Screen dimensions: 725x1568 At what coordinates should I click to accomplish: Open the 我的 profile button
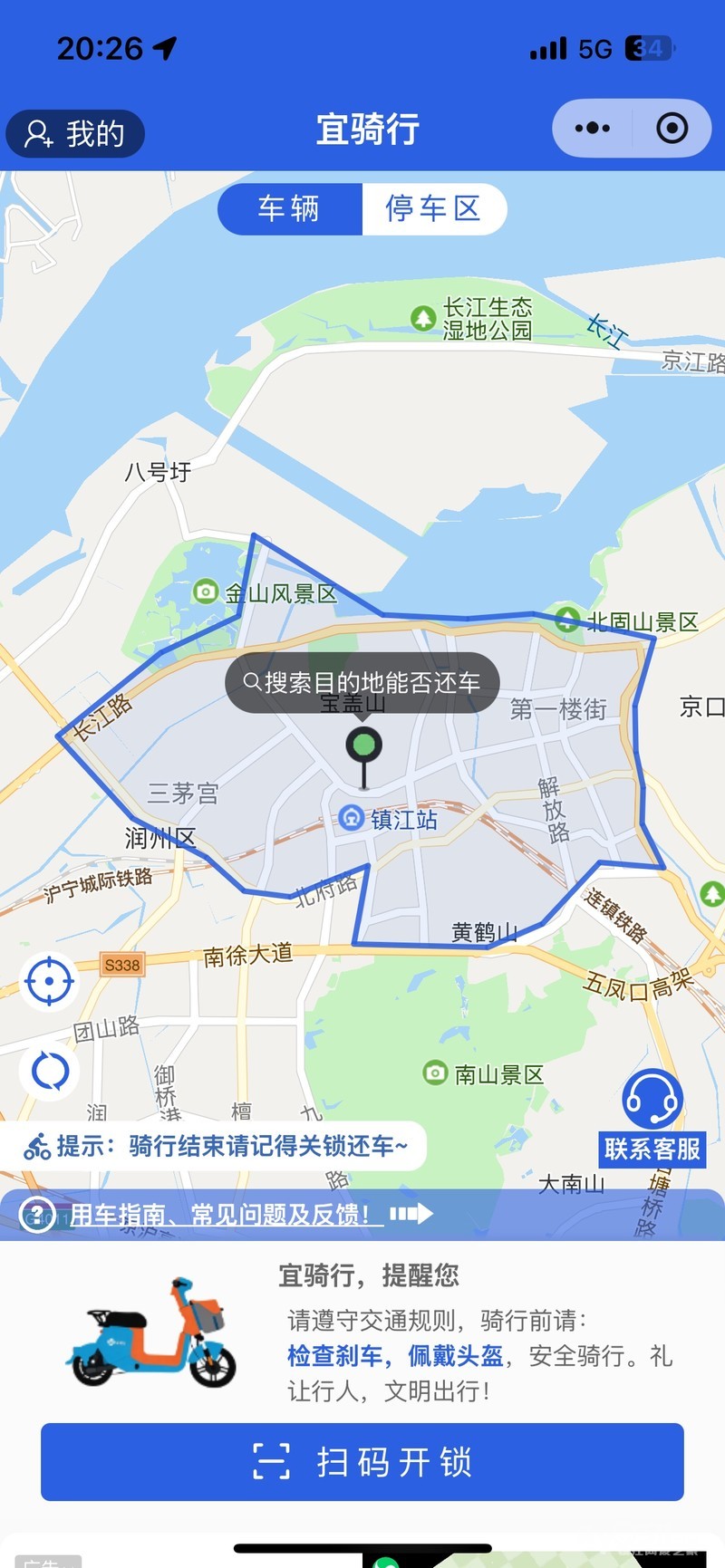(x=75, y=134)
